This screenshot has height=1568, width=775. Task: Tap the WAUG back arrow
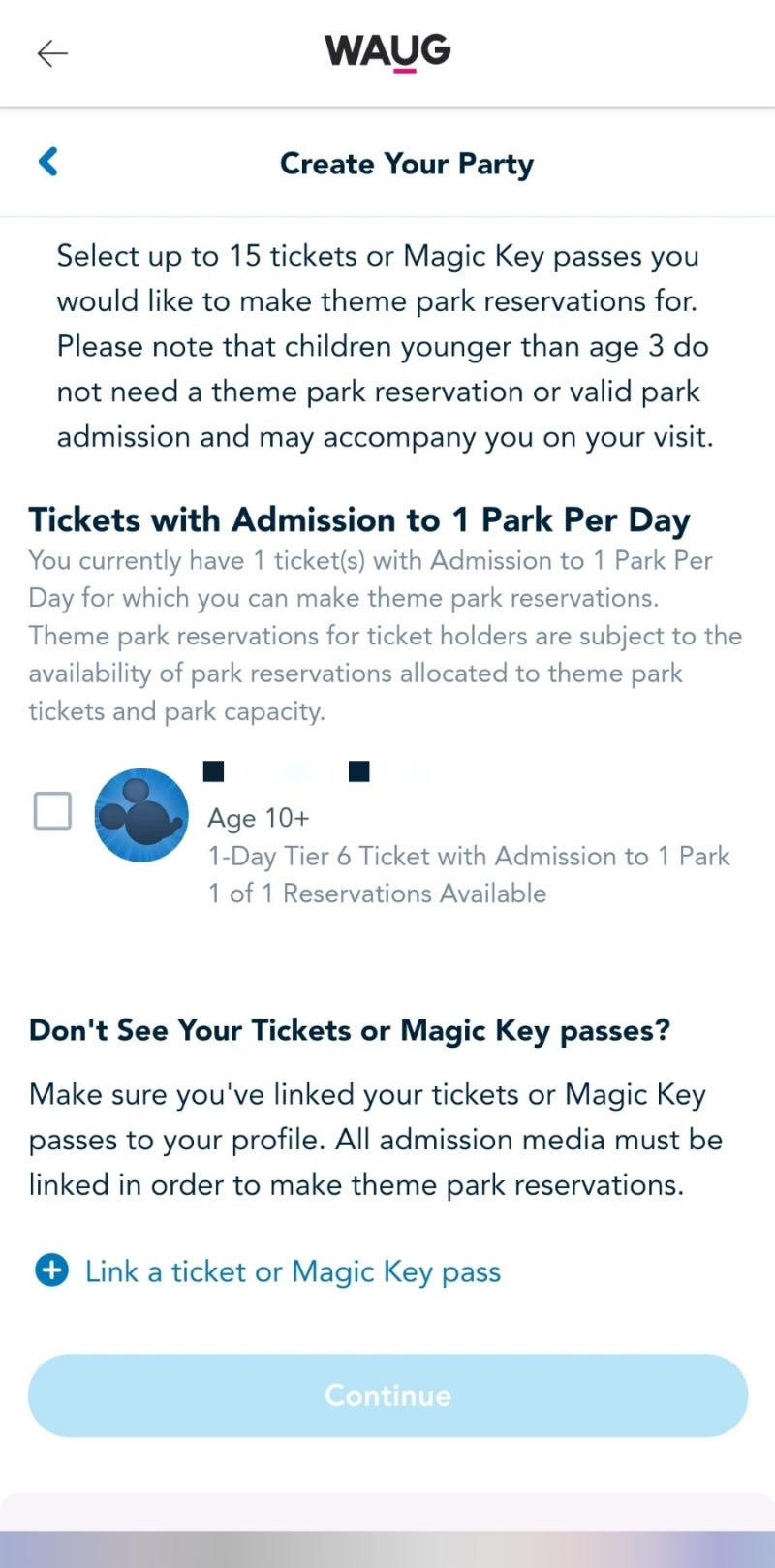pyautogui.click(x=52, y=53)
